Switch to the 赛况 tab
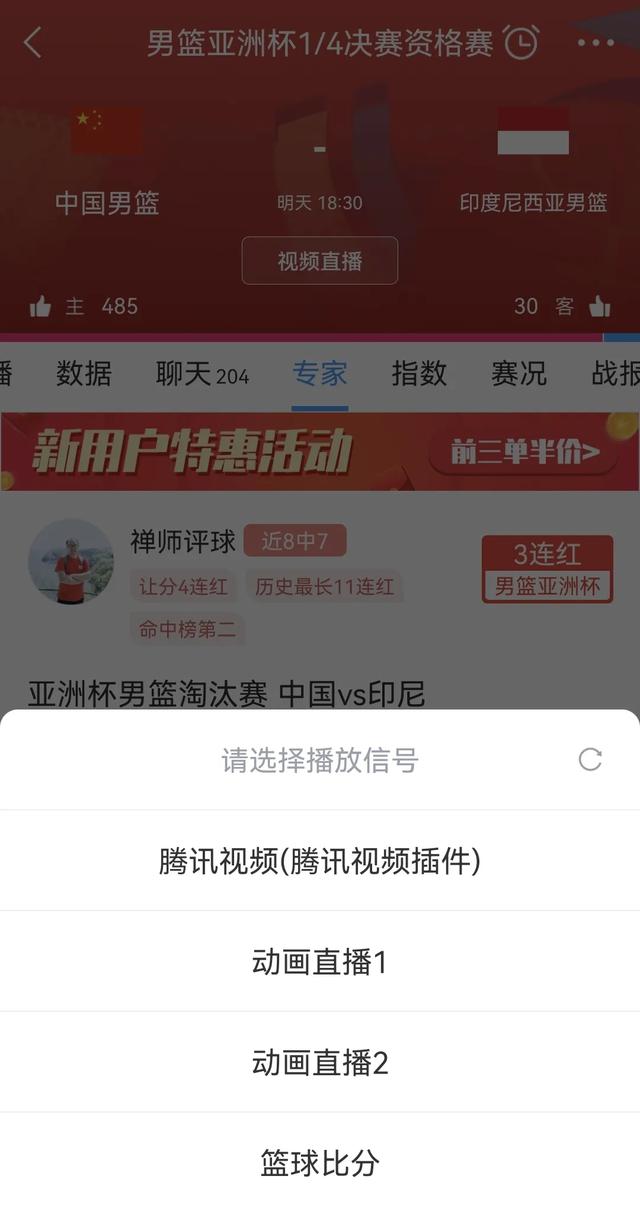This screenshot has width=640, height=1208. click(x=518, y=374)
